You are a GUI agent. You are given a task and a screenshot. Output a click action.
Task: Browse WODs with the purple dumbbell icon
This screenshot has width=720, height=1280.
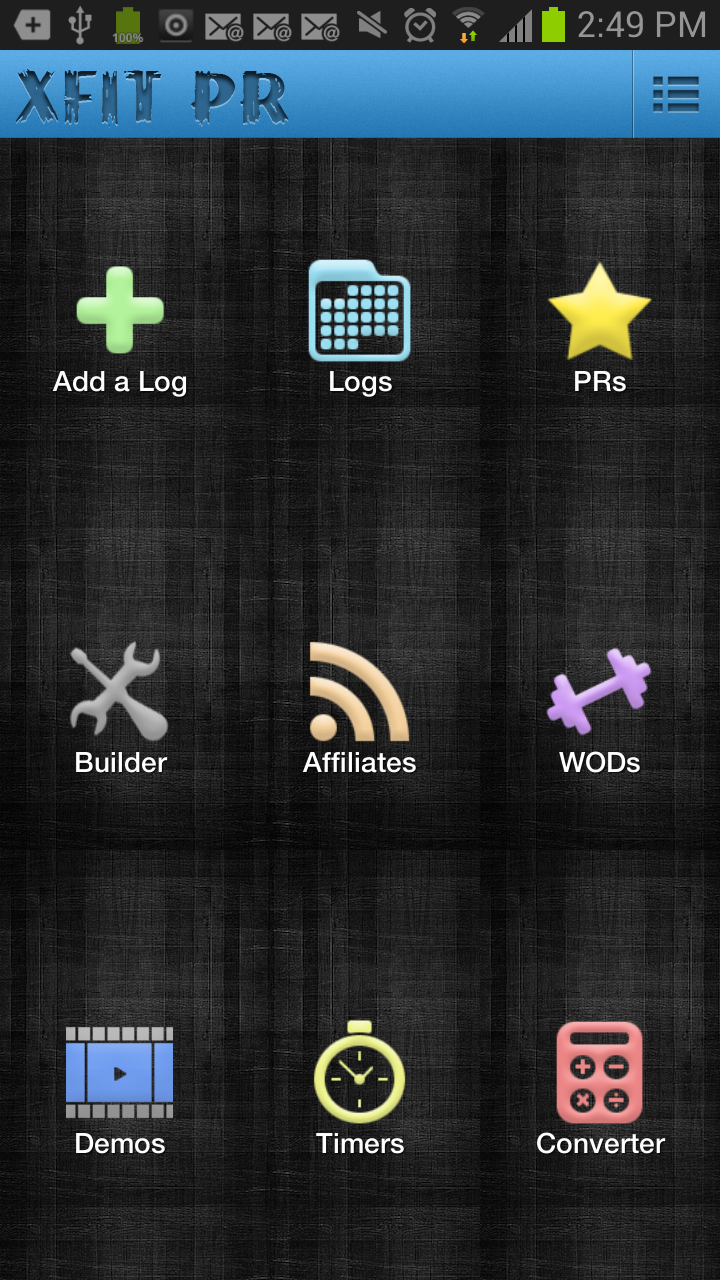coord(600,692)
